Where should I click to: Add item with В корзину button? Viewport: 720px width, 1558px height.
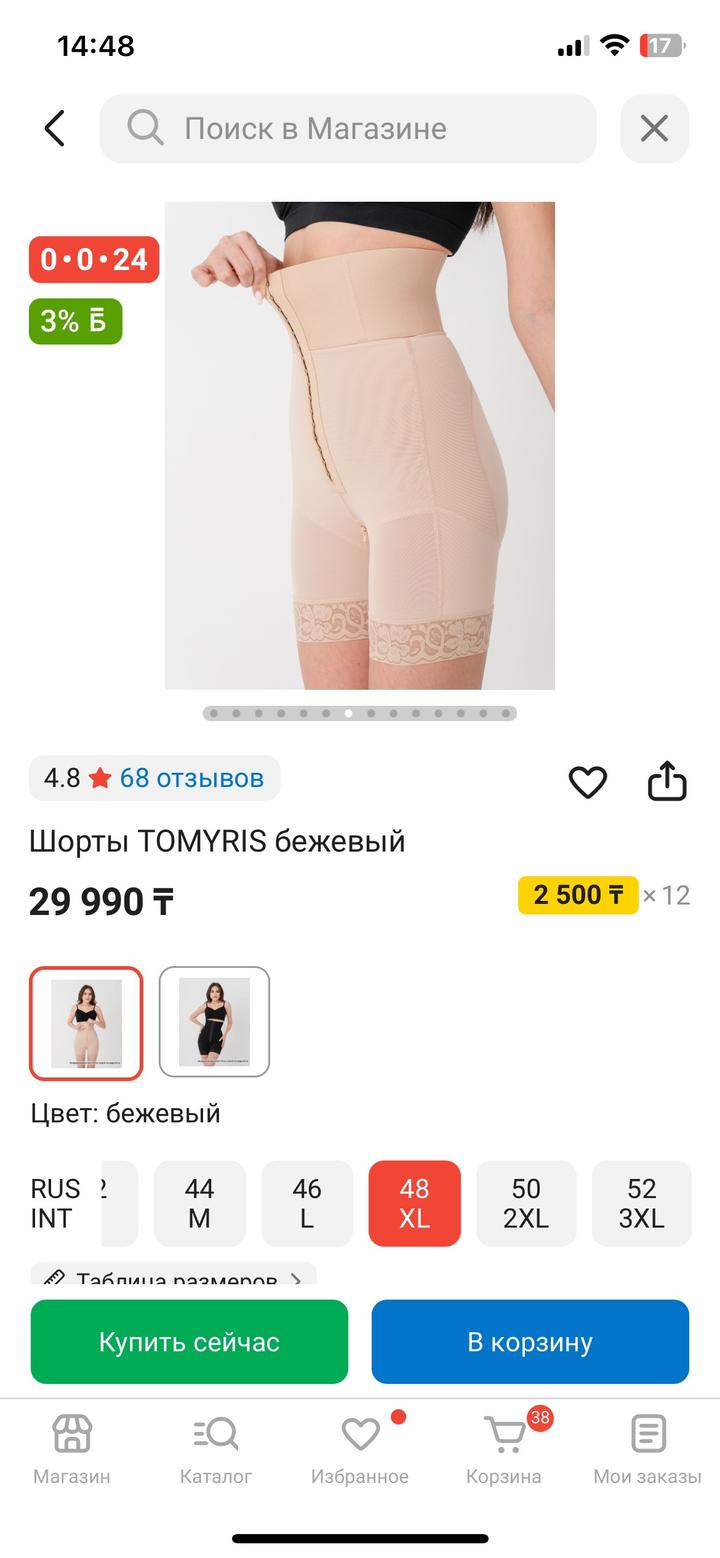pos(530,1341)
